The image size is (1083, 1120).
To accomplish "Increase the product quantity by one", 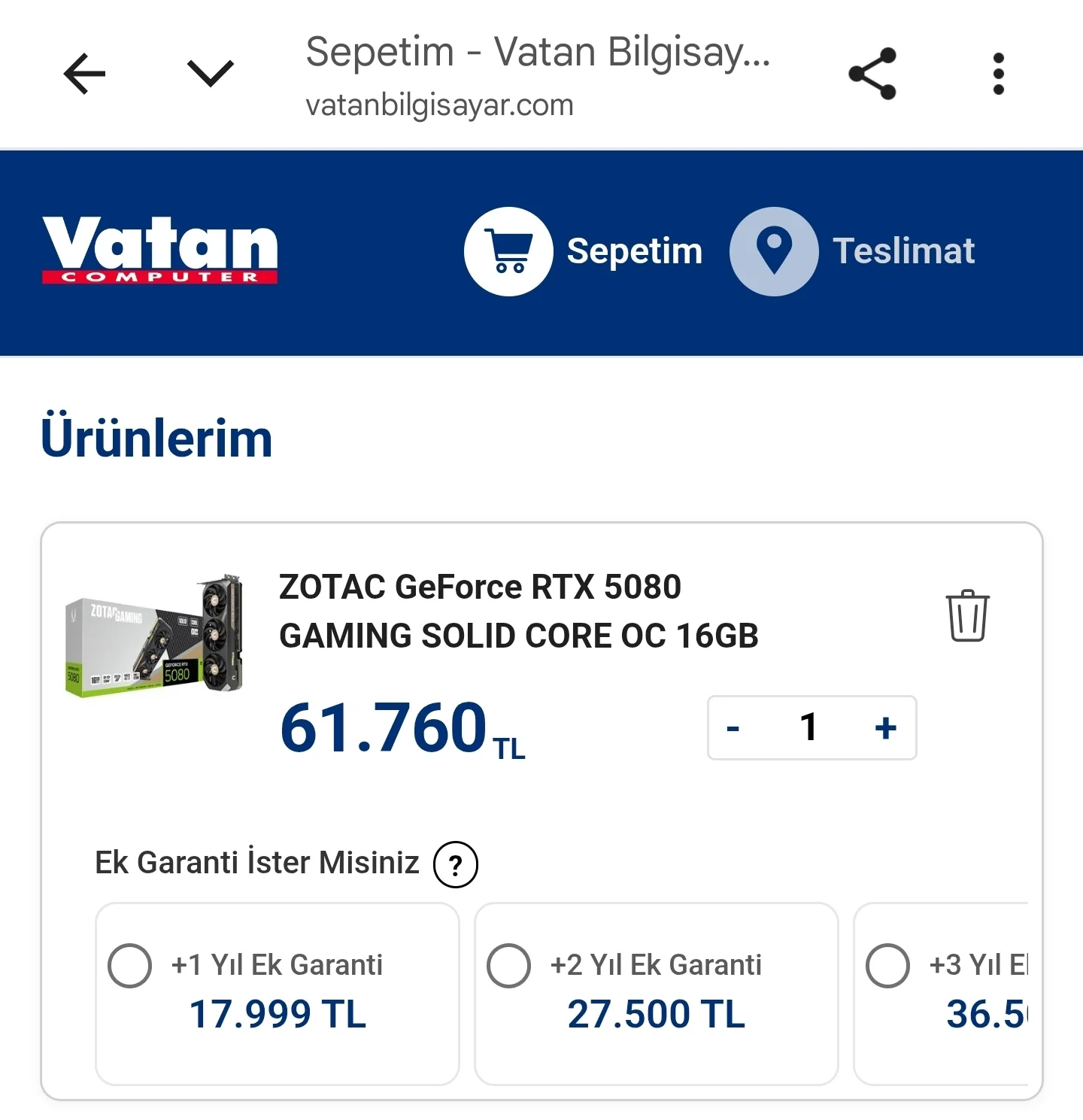I will point(886,728).
